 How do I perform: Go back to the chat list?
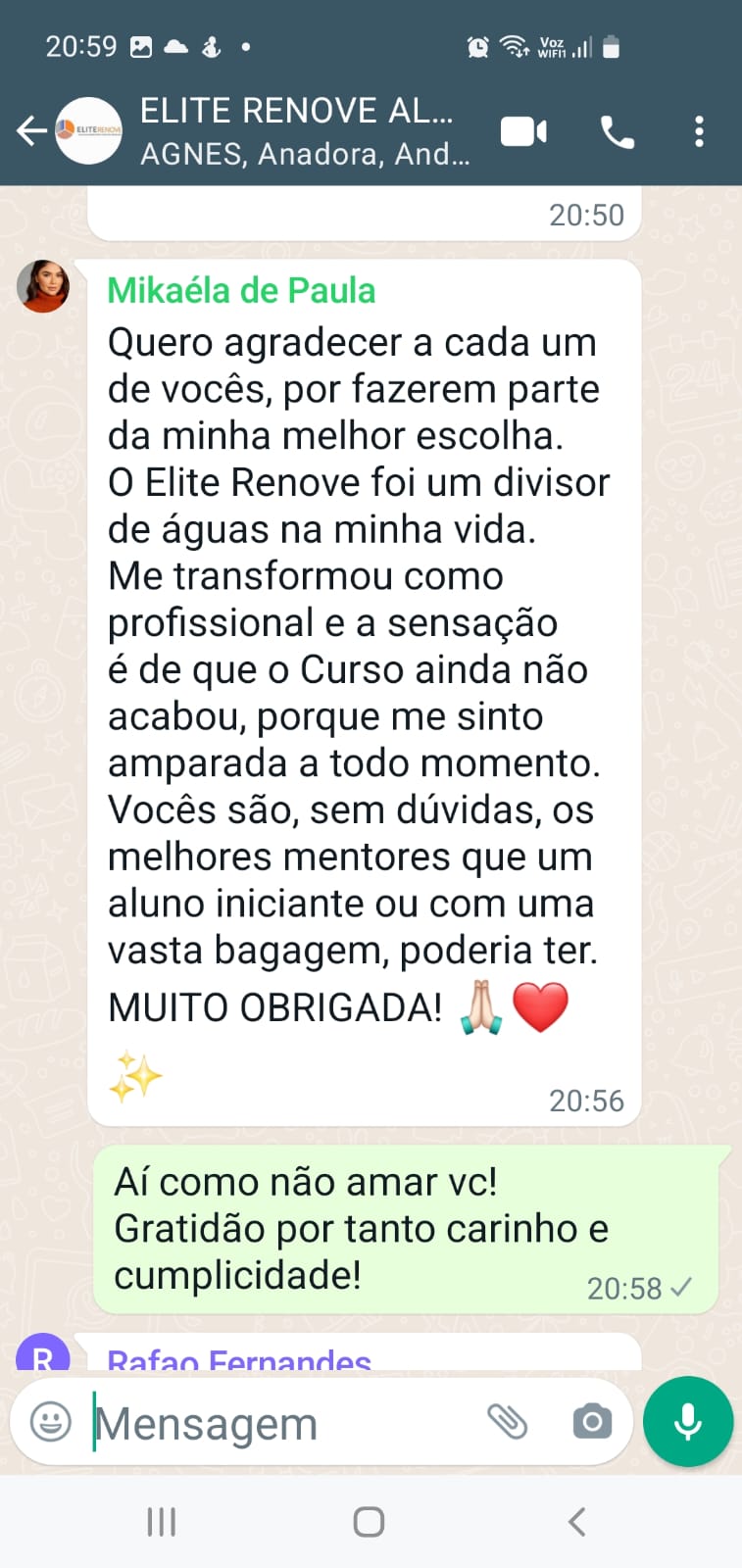click(30, 130)
